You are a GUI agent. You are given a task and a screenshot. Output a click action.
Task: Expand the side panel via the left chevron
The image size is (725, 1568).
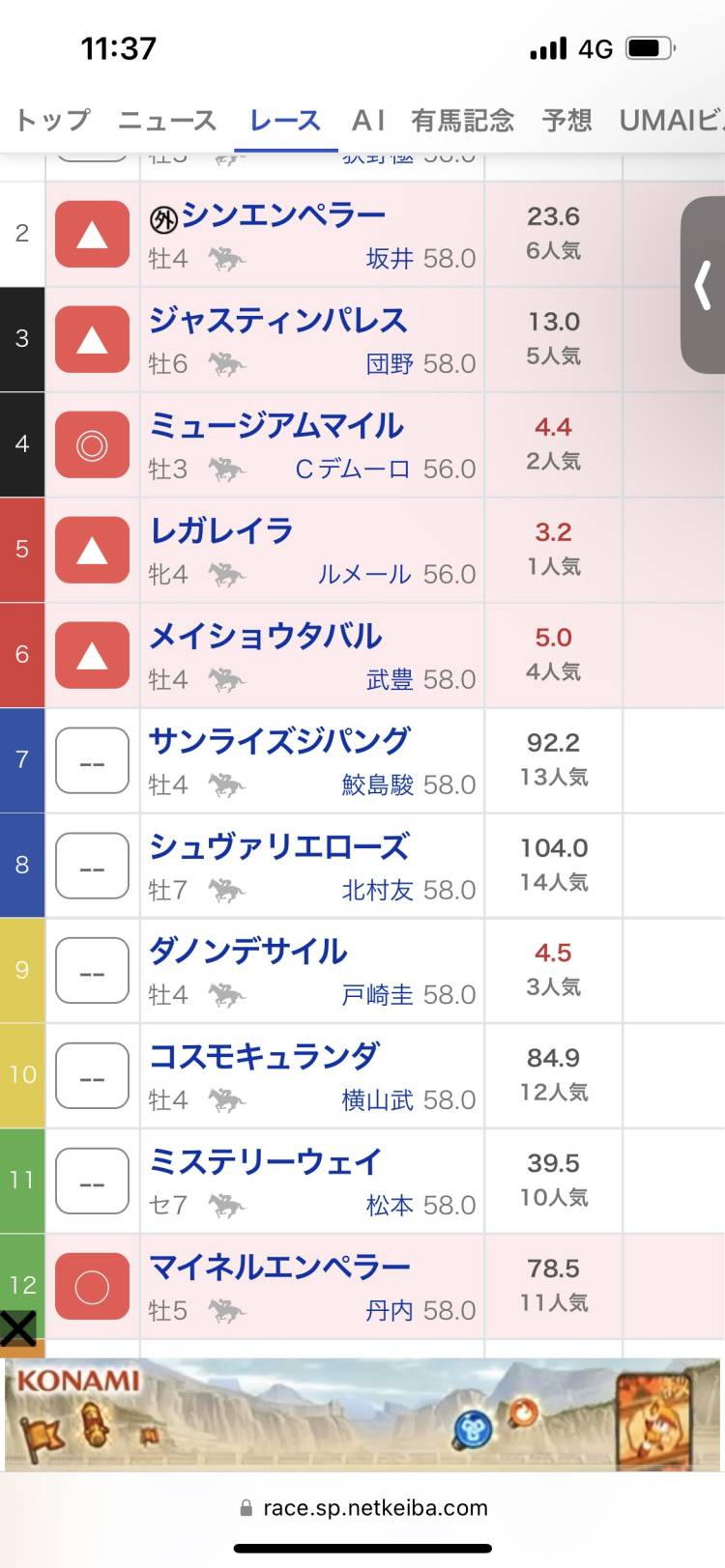704,283
